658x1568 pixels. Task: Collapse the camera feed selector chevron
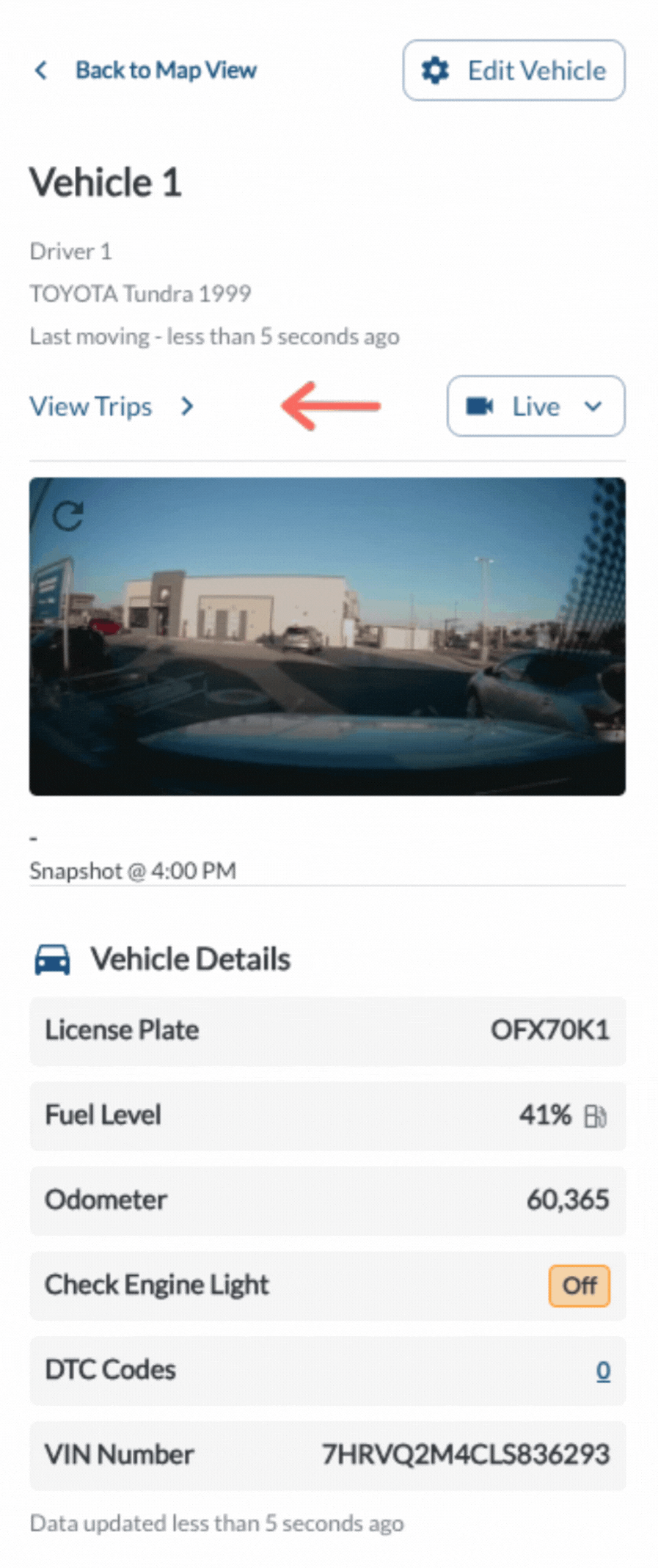tap(593, 406)
